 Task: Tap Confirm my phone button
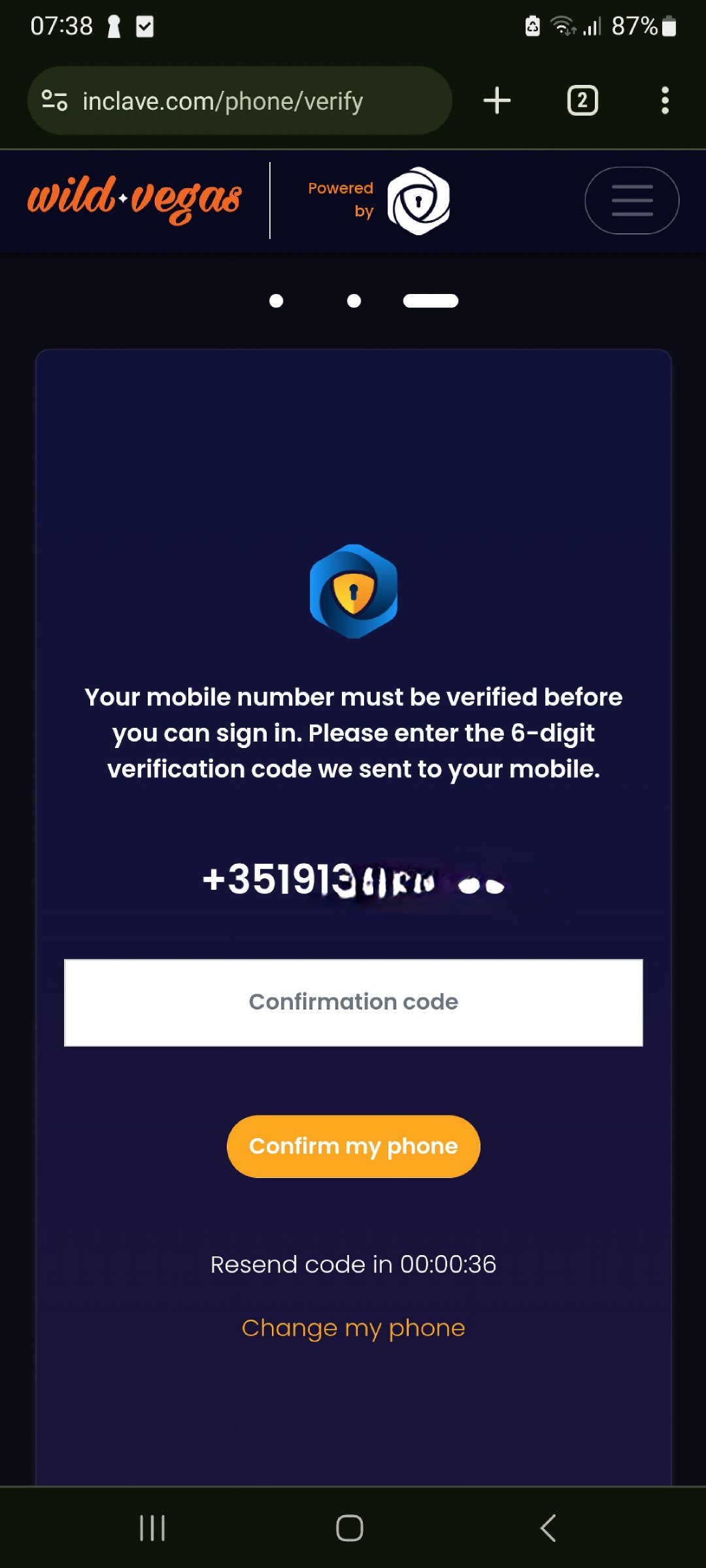click(x=353, y=1146)
